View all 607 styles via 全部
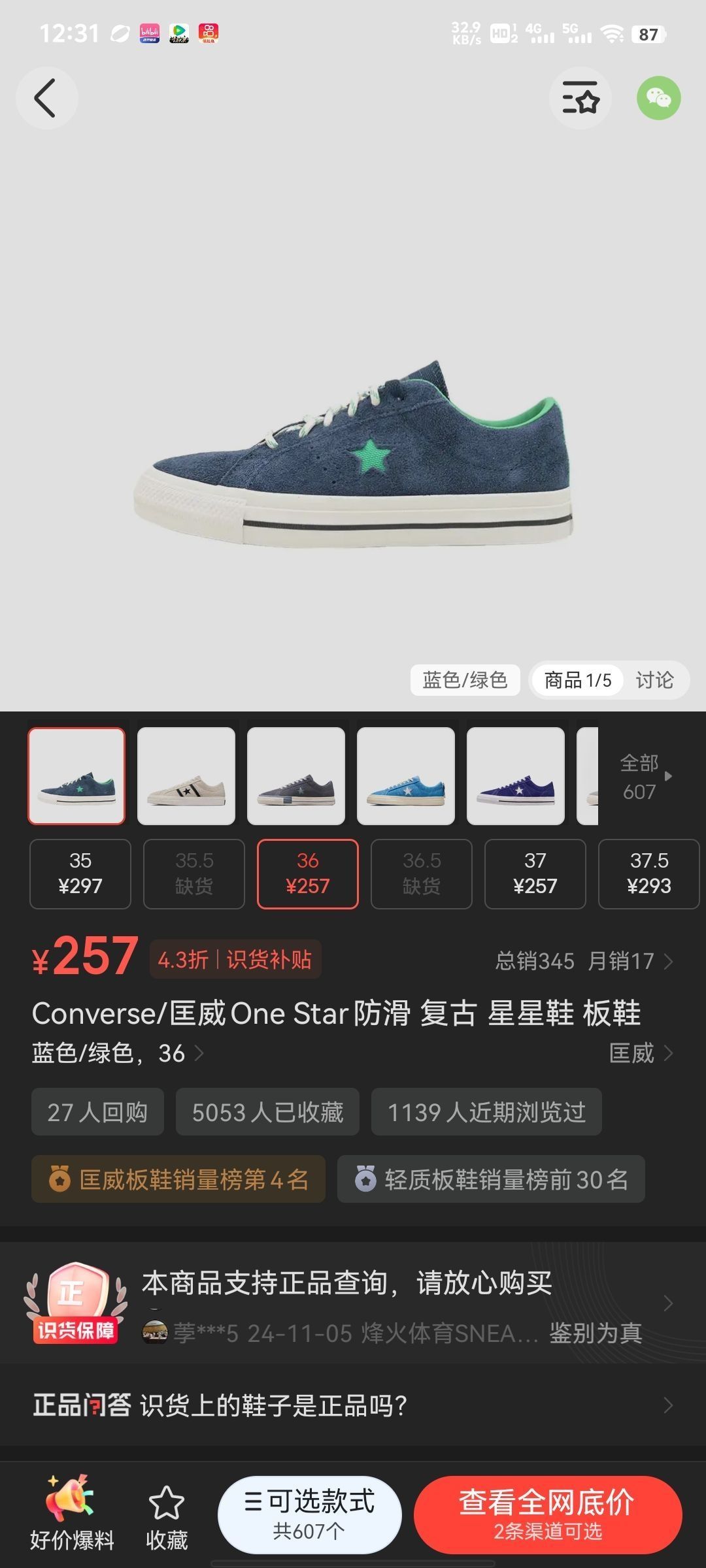The width and height of the screenshot is (706, 1568). point(644,776)
